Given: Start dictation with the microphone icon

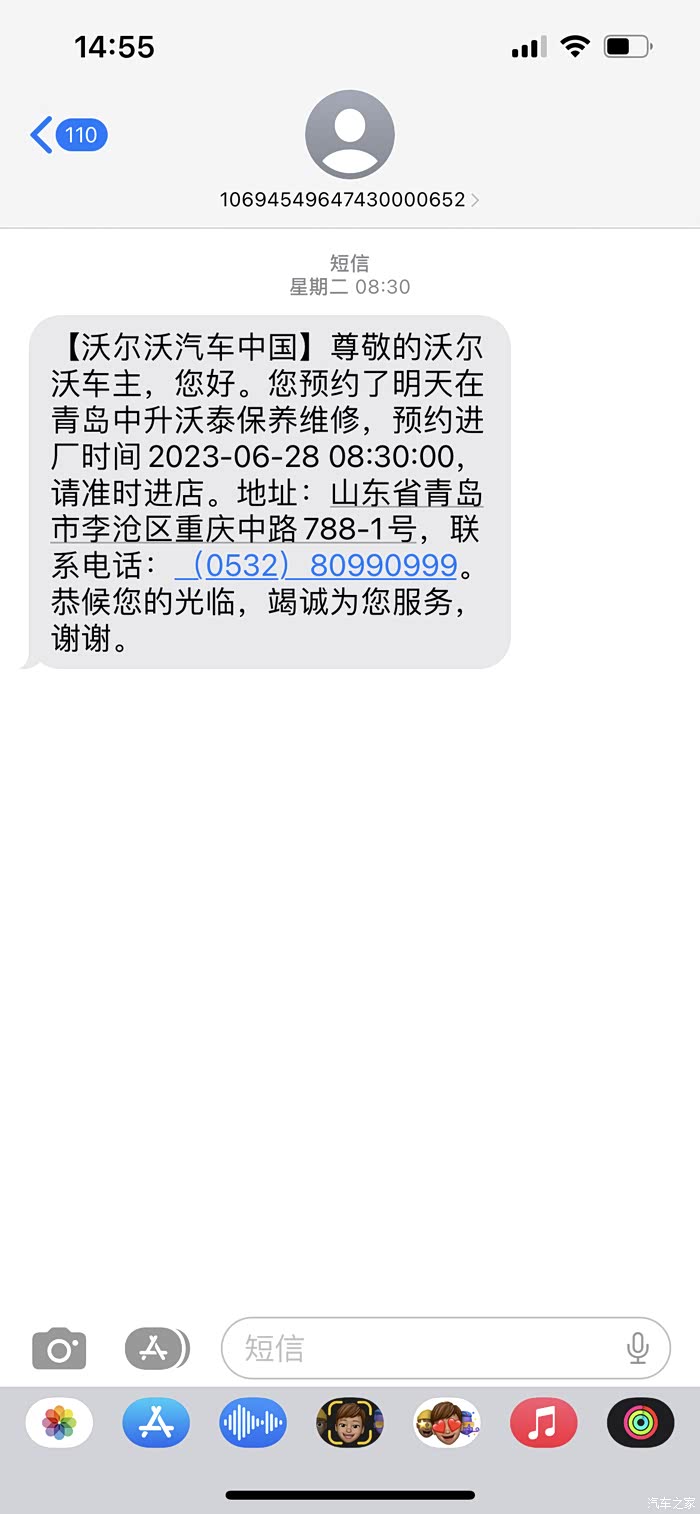Looking at the screenshot, I should 637,1348.
